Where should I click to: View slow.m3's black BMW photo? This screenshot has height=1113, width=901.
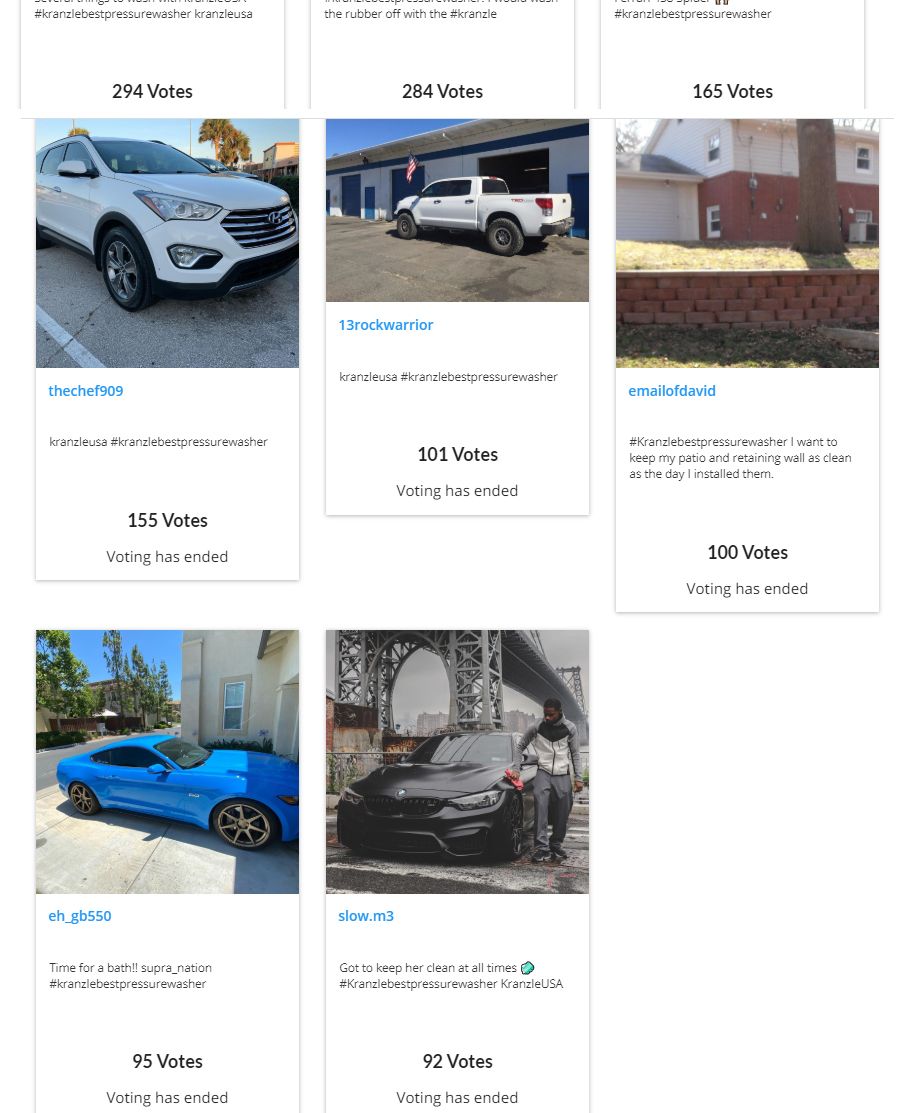(457, 762)
